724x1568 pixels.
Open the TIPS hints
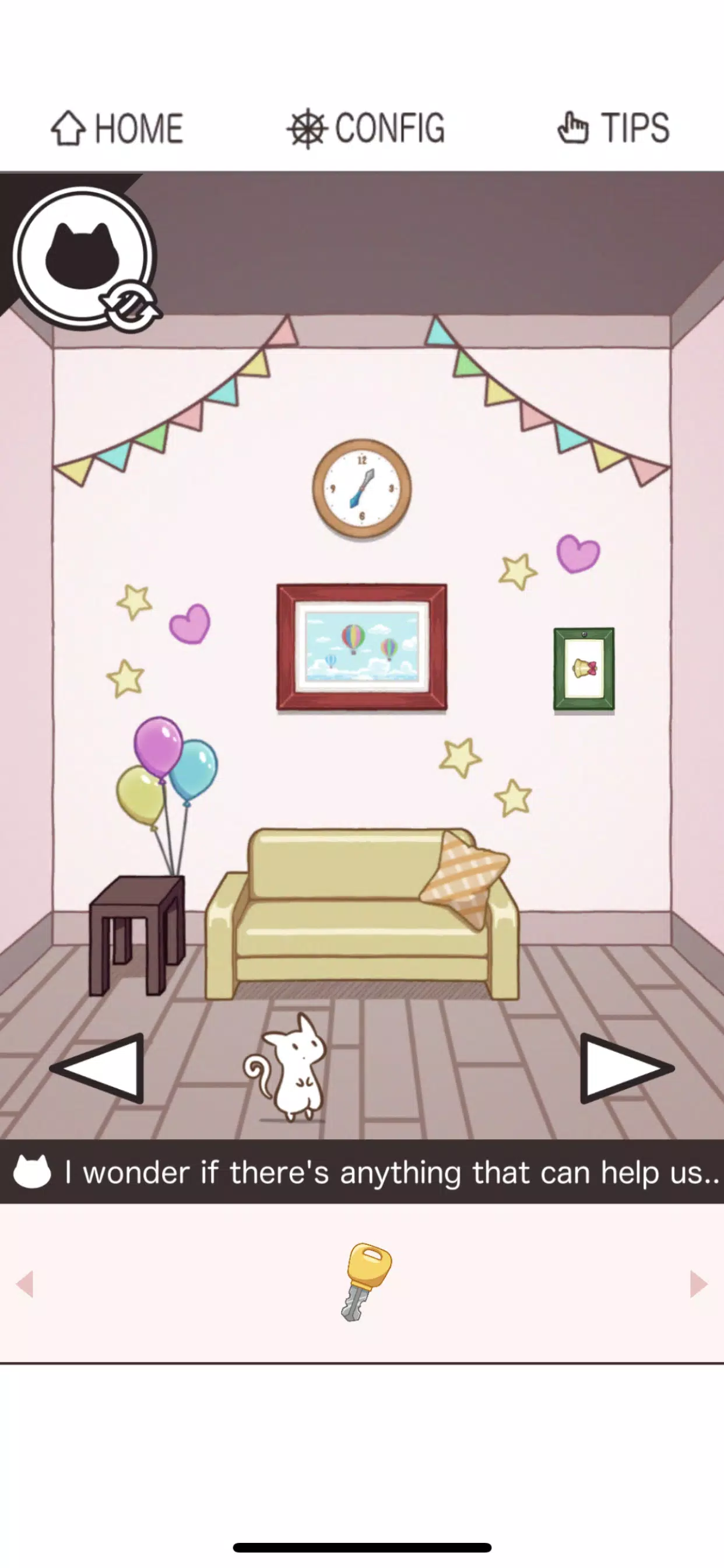(613, 128)
